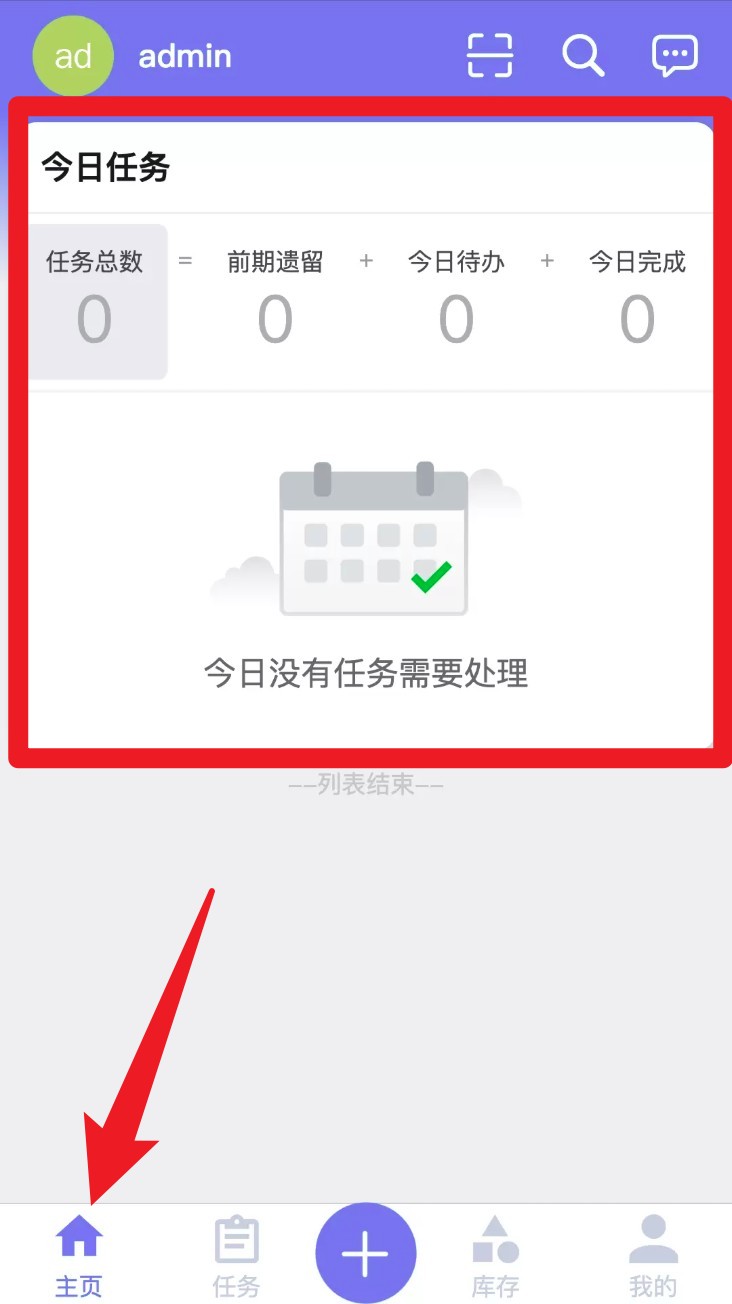732x1304 pixels.
Task: Open the messages chat bubble icon
Action: [x=674, y=55]
